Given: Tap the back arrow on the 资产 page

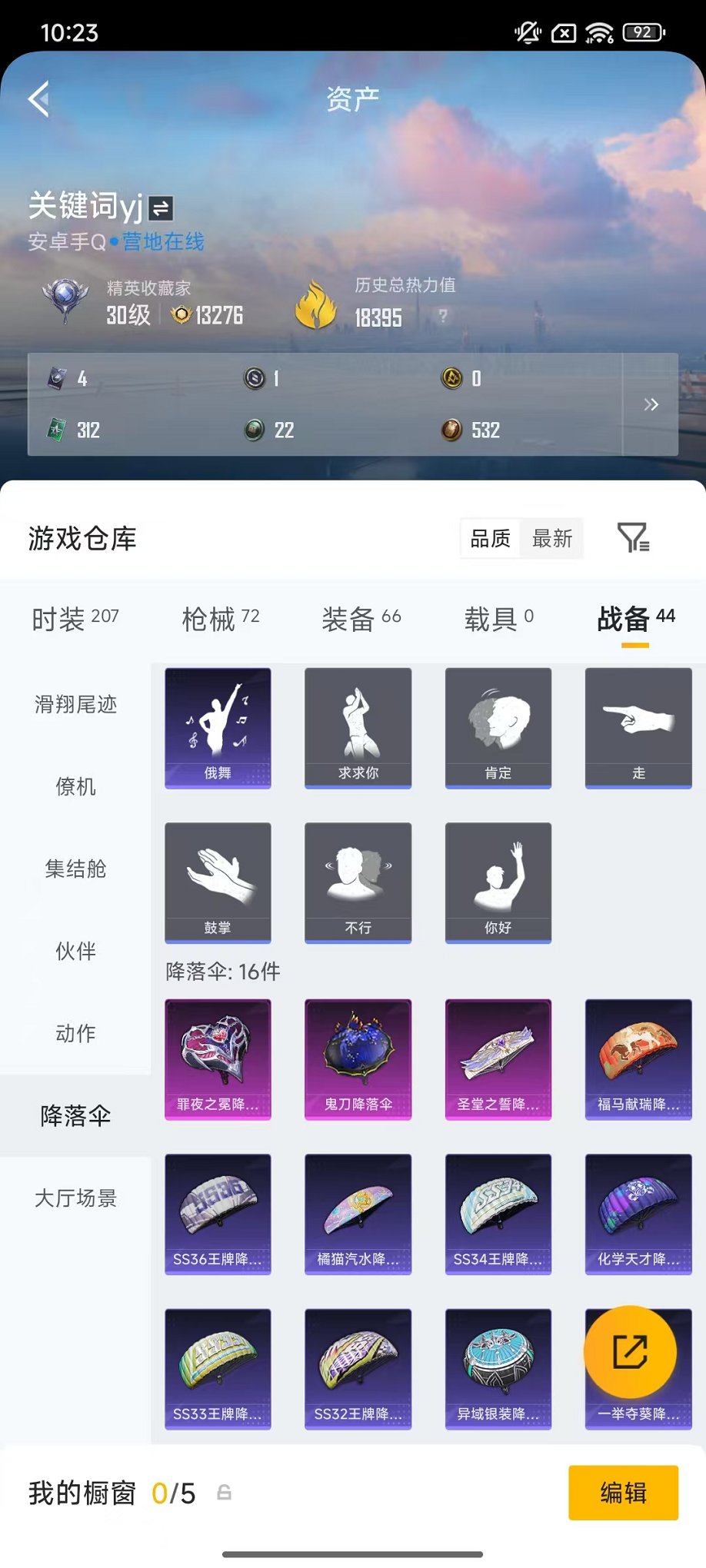Looking at the screenshot, I should tap(38, 98).
